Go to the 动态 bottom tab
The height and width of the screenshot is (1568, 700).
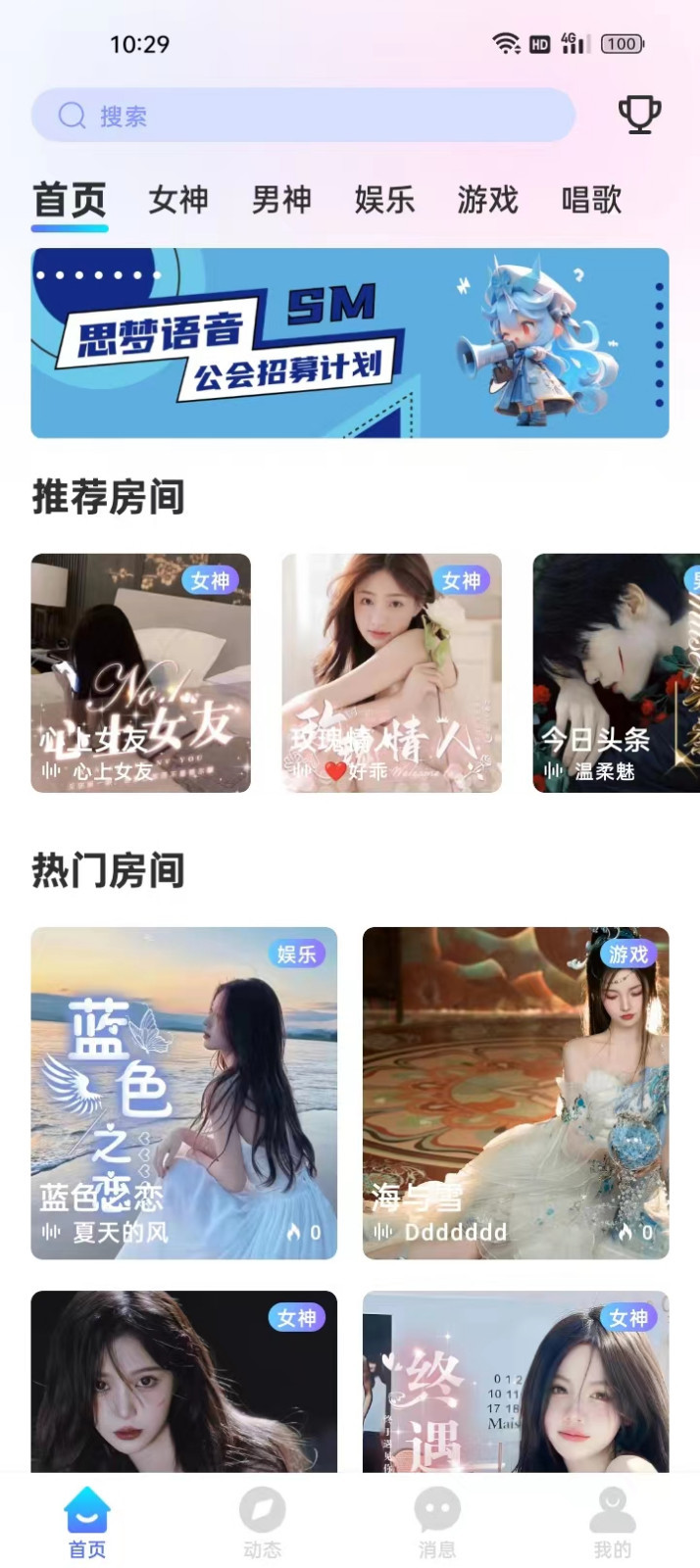[262, 1522]
